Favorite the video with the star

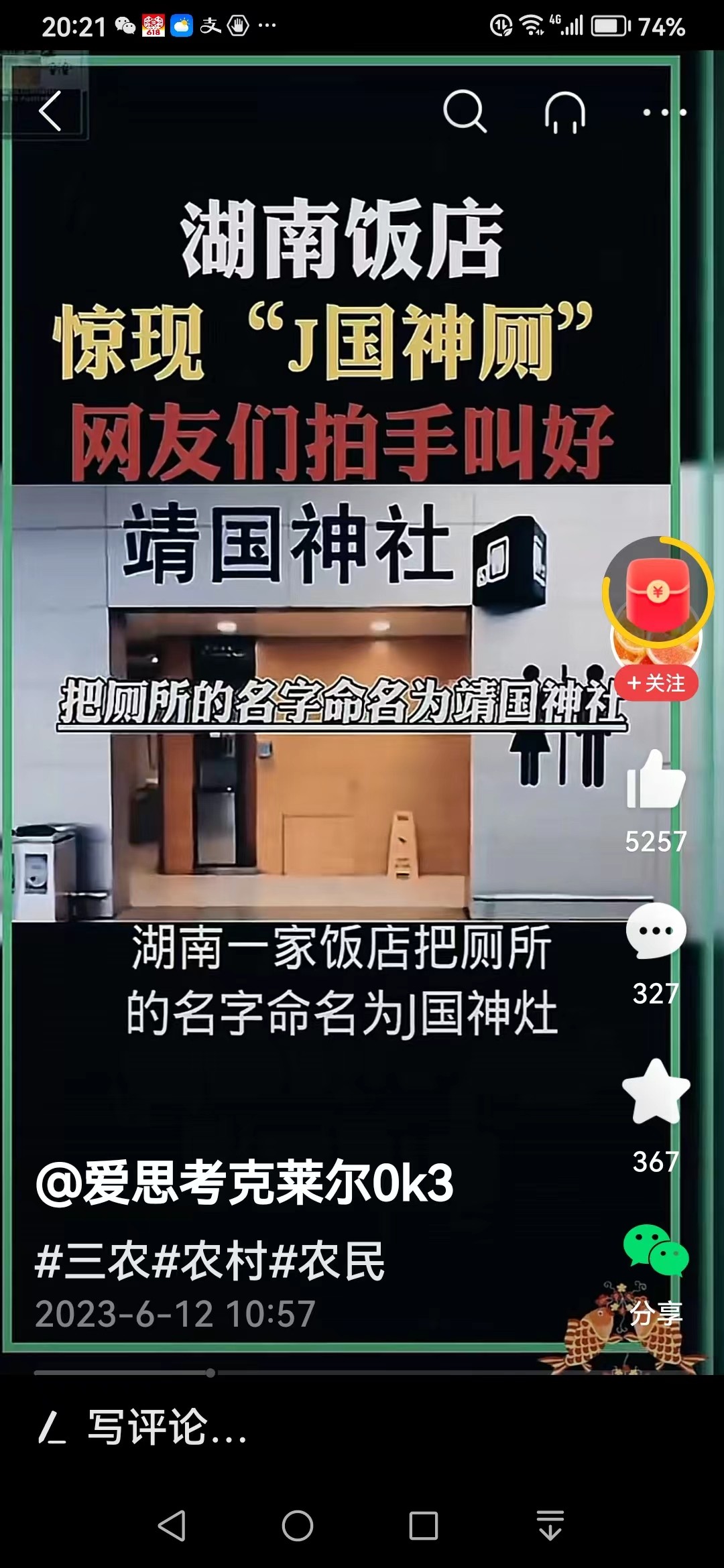[656, 1092]
